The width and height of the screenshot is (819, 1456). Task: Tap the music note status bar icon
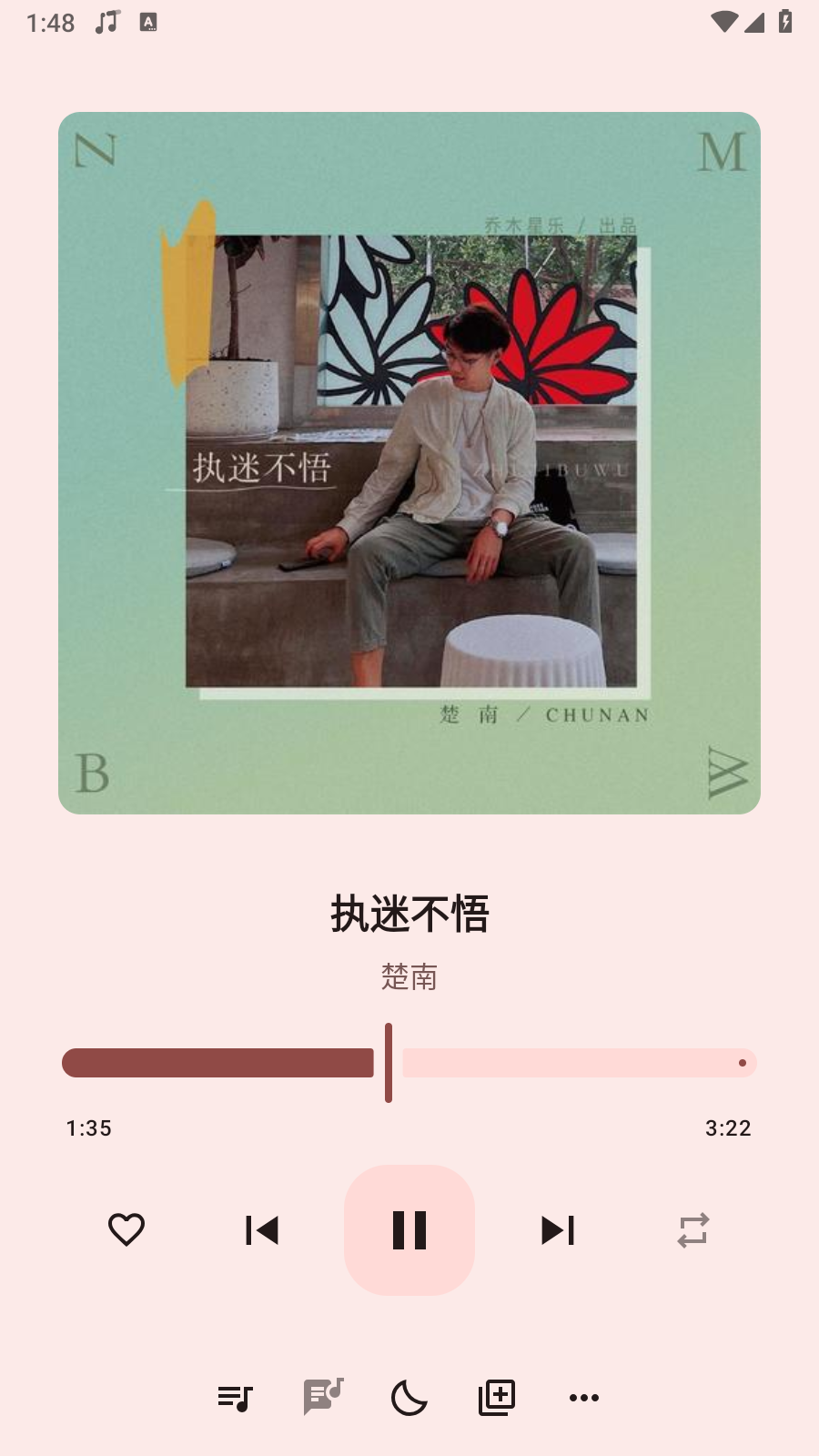pos(105,22)
